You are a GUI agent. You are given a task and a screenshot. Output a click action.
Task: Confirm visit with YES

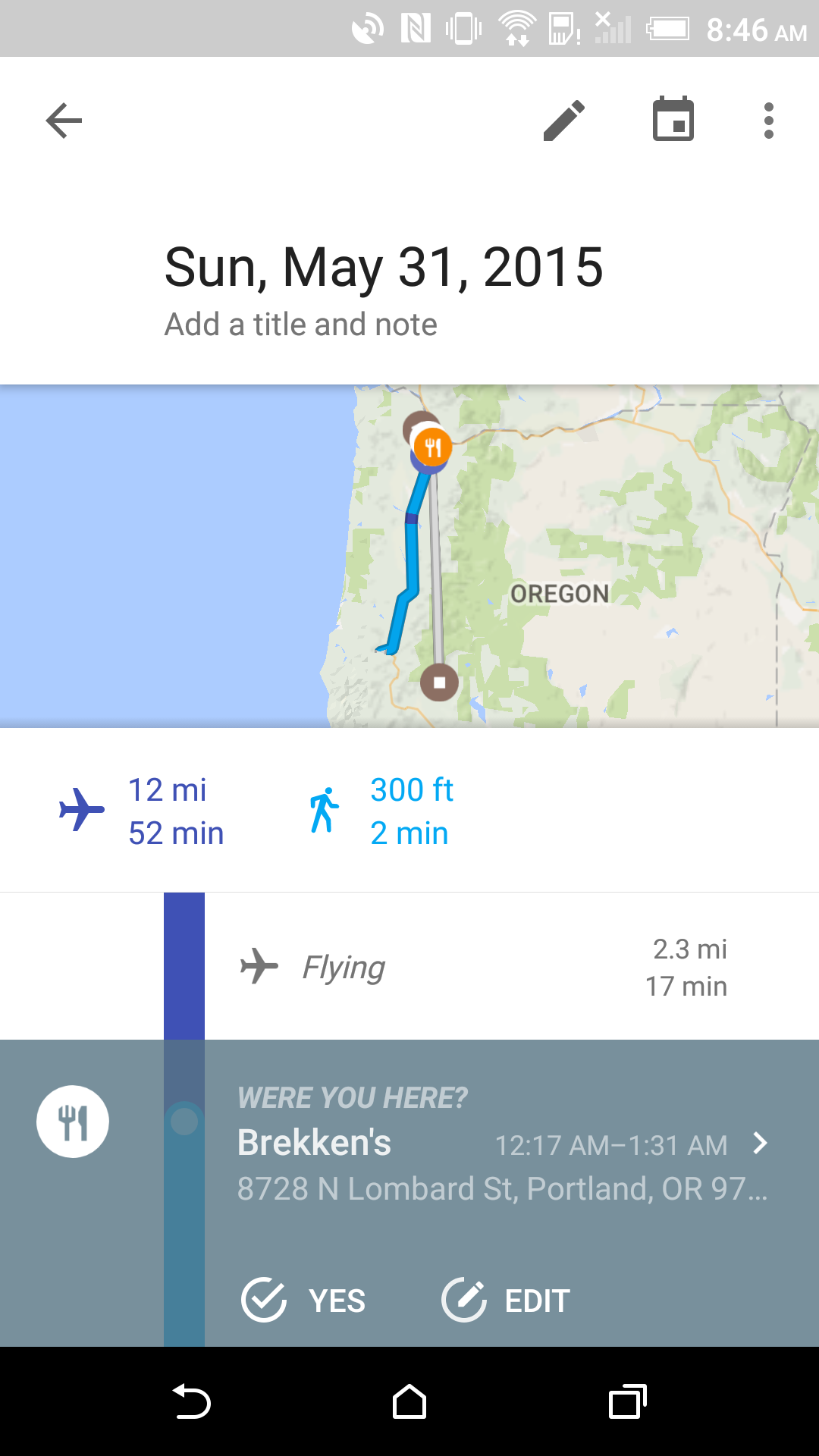coord(303,1300)
